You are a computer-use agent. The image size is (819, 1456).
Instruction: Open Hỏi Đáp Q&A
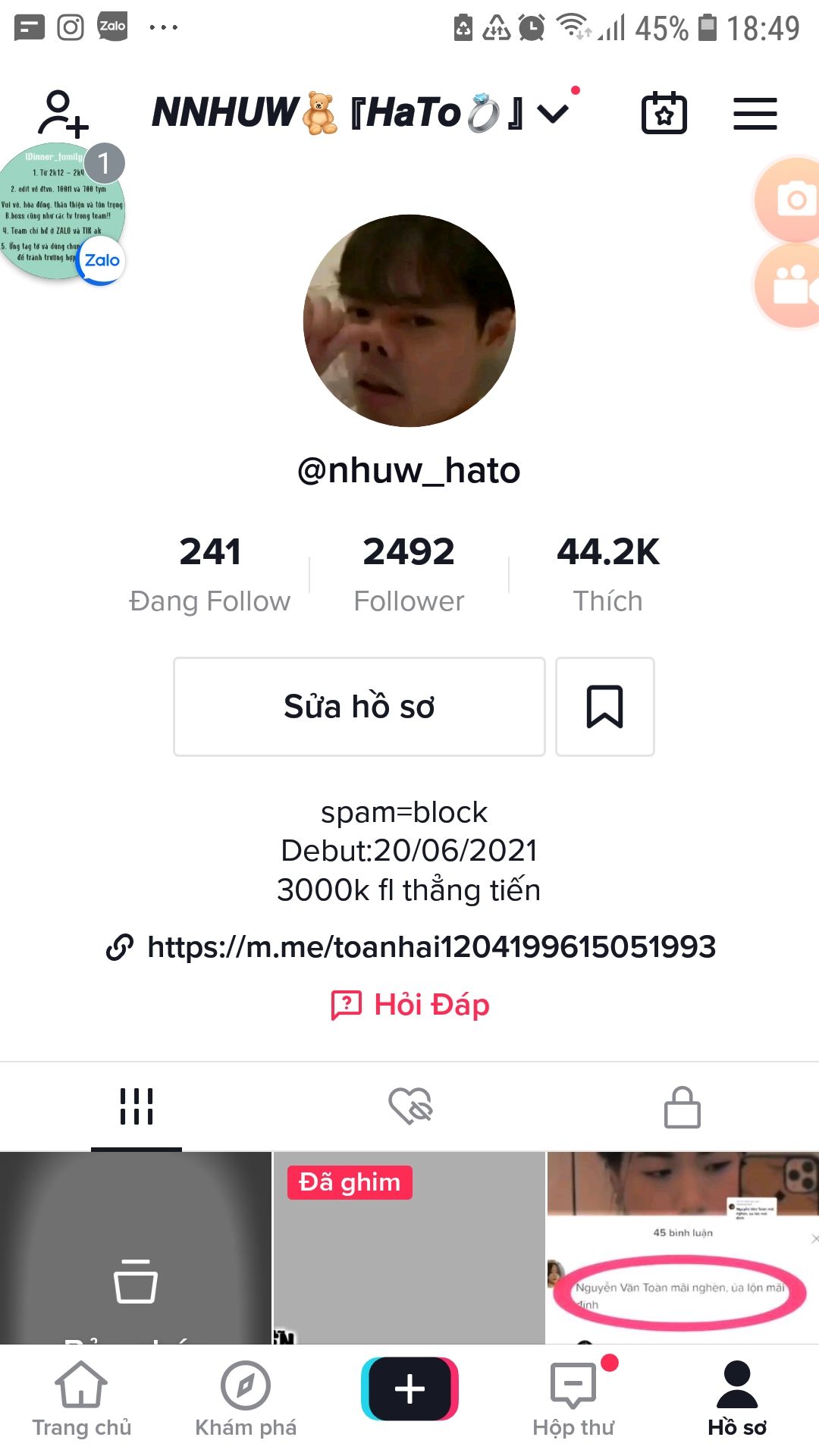(410, 1005)
